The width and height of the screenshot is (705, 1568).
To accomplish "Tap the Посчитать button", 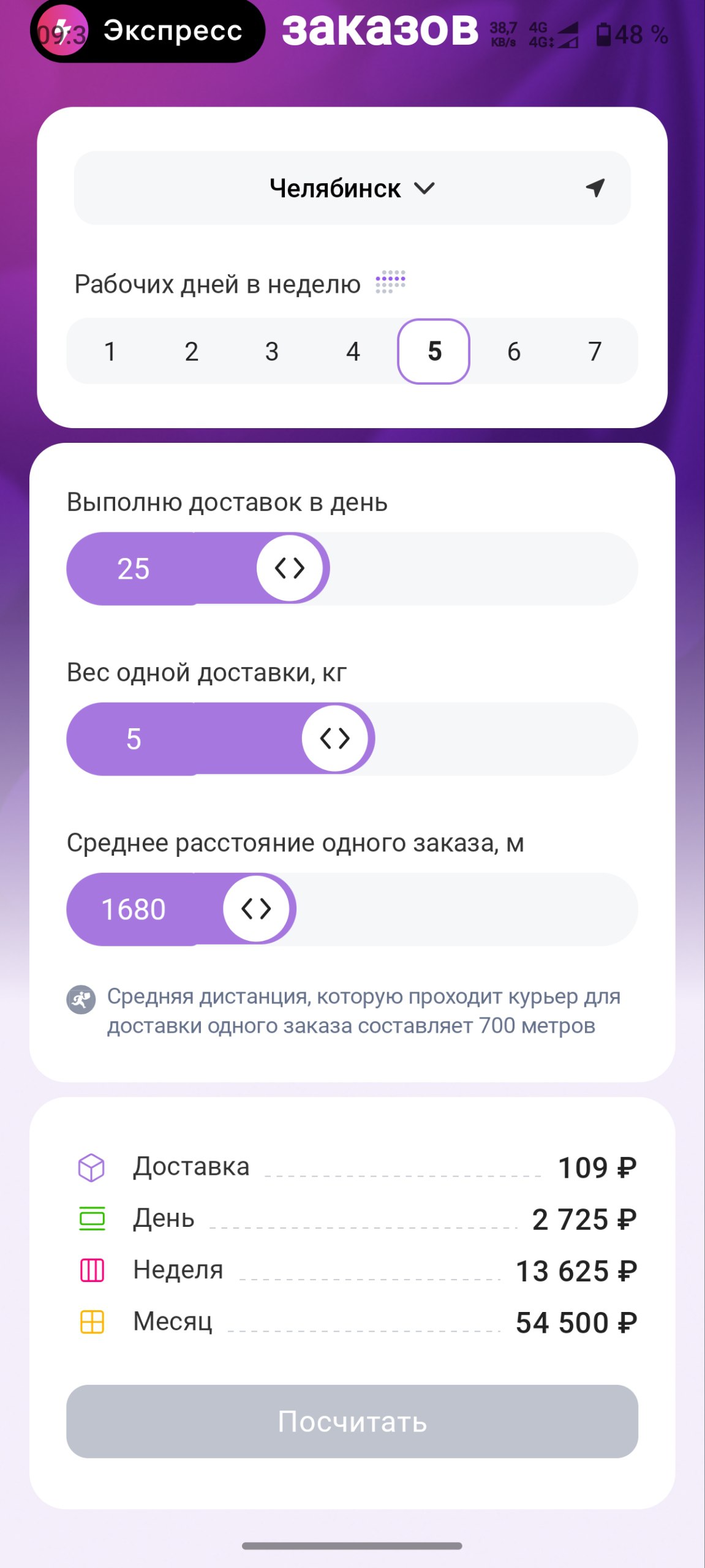I will [352, 1421].
